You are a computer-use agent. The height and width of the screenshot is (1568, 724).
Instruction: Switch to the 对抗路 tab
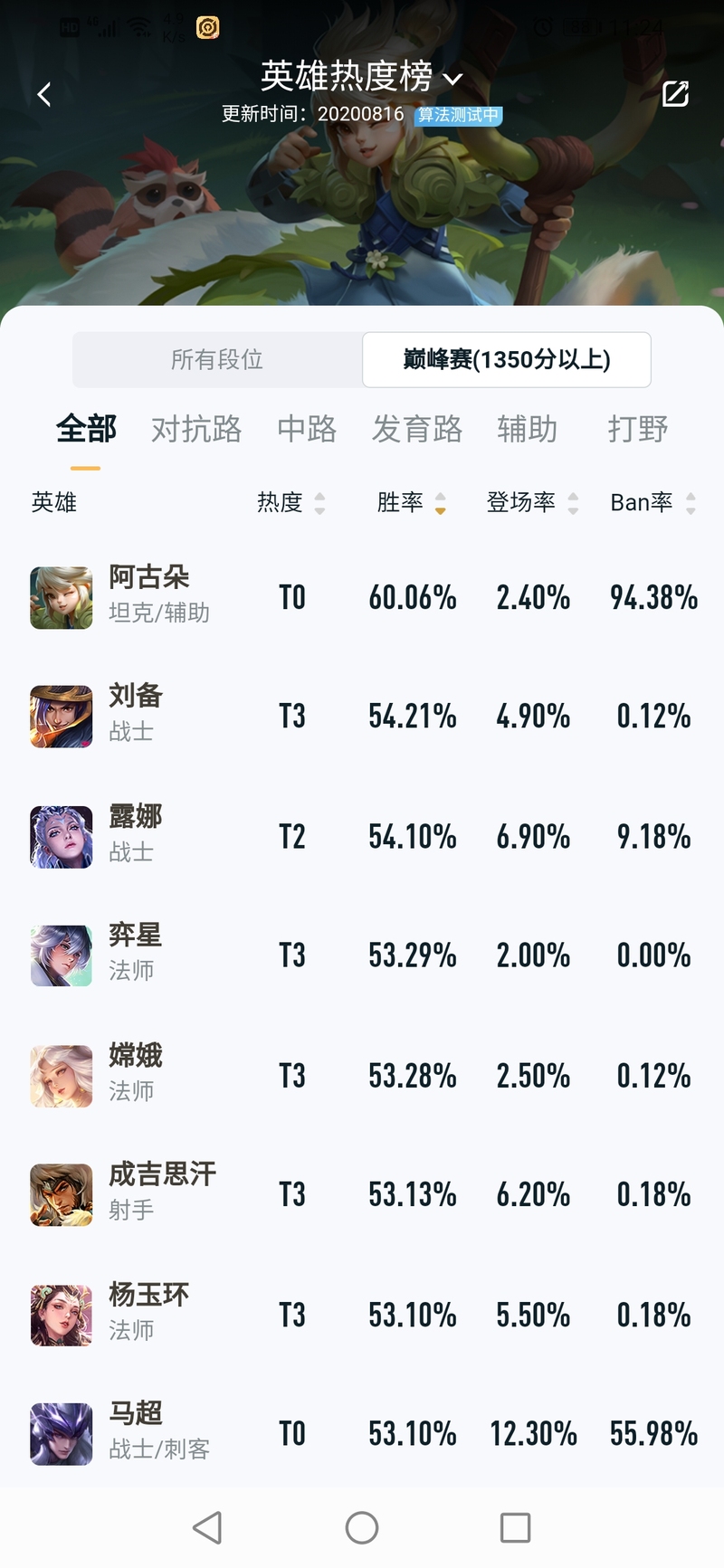(x=196, y=429)
